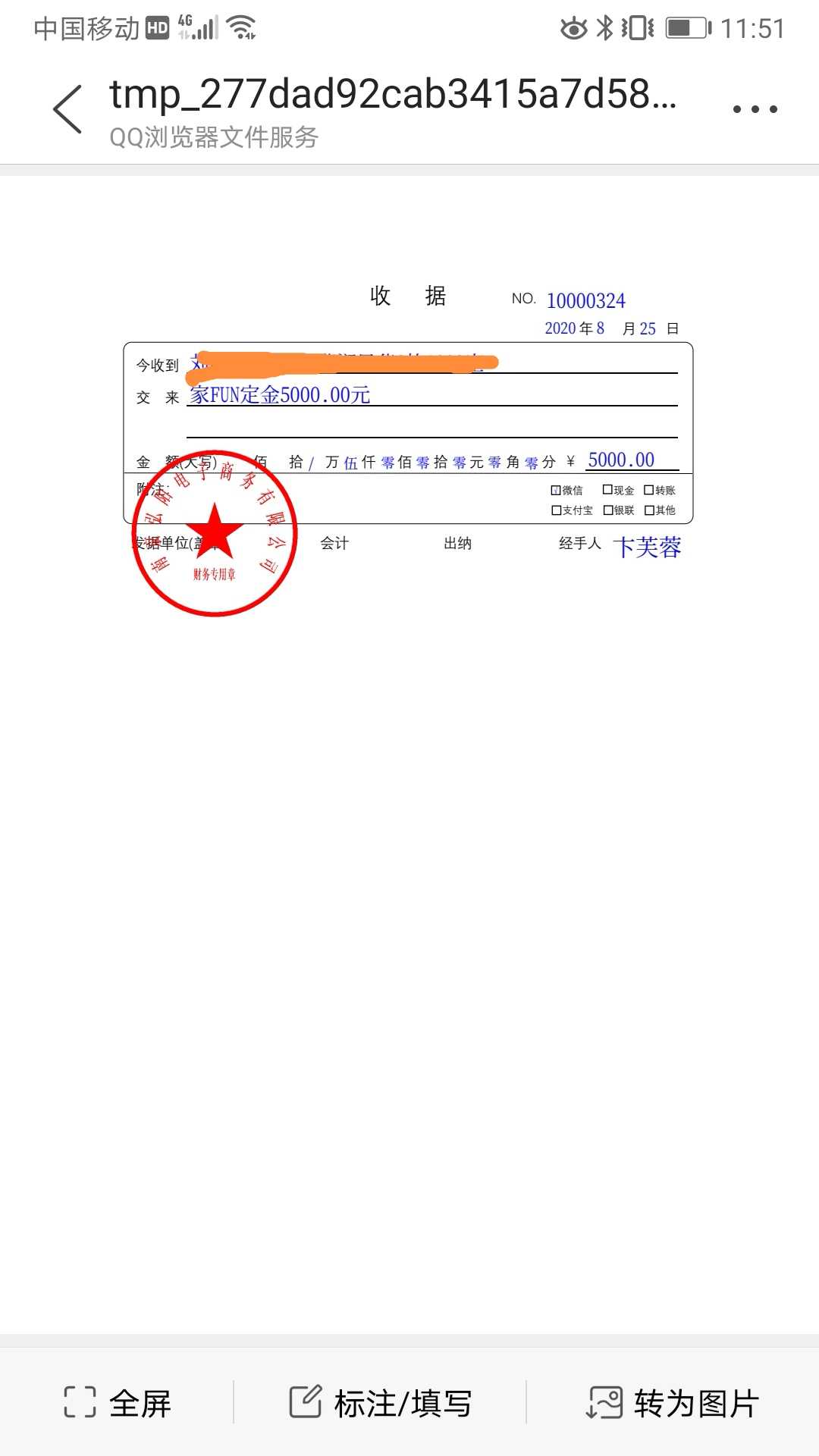819x1456 pixels.
Task: Go back from the file viewer
Action: tap(67, 109)
